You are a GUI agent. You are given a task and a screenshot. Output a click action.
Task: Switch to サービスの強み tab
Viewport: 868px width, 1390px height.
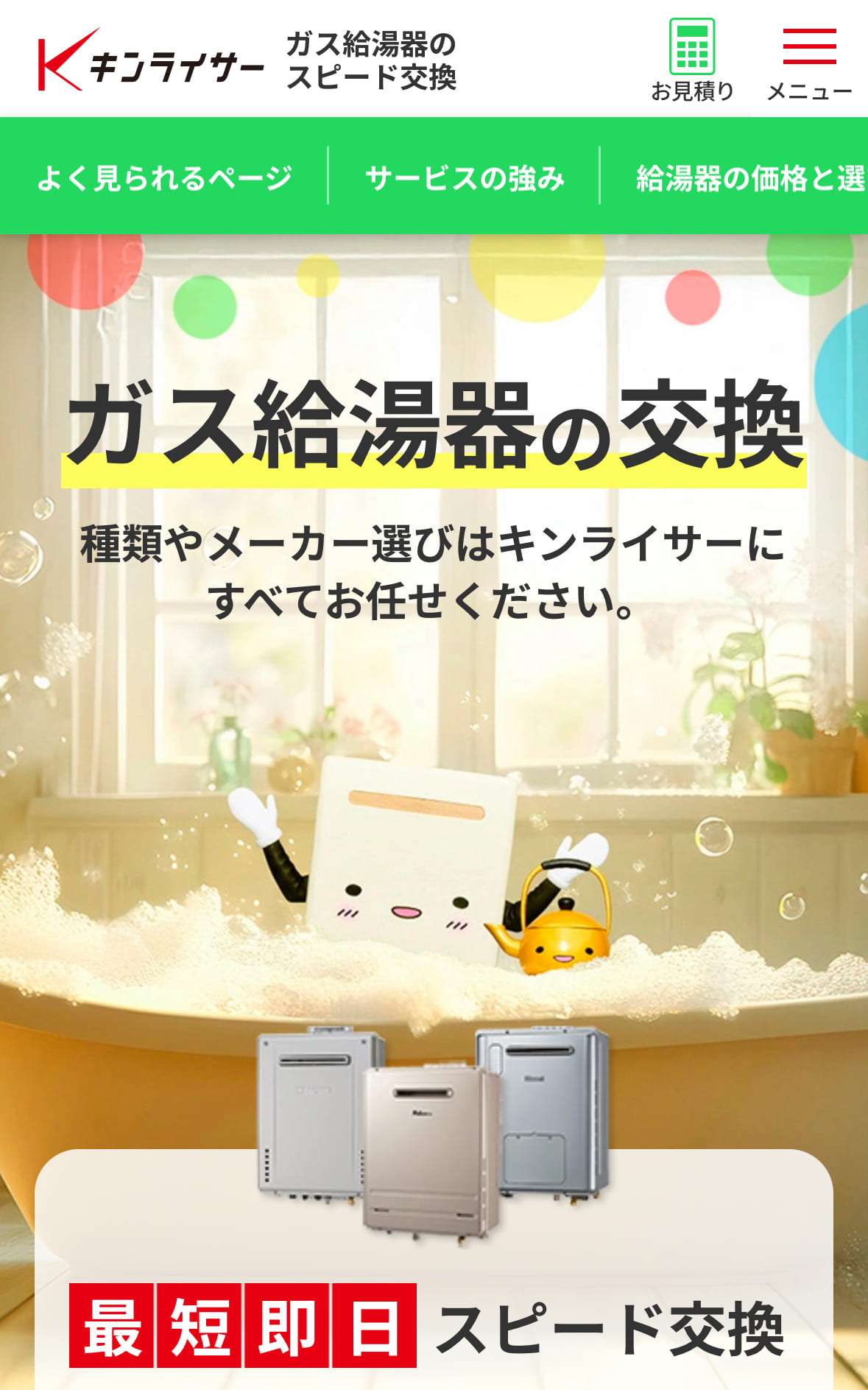[465, 178]
